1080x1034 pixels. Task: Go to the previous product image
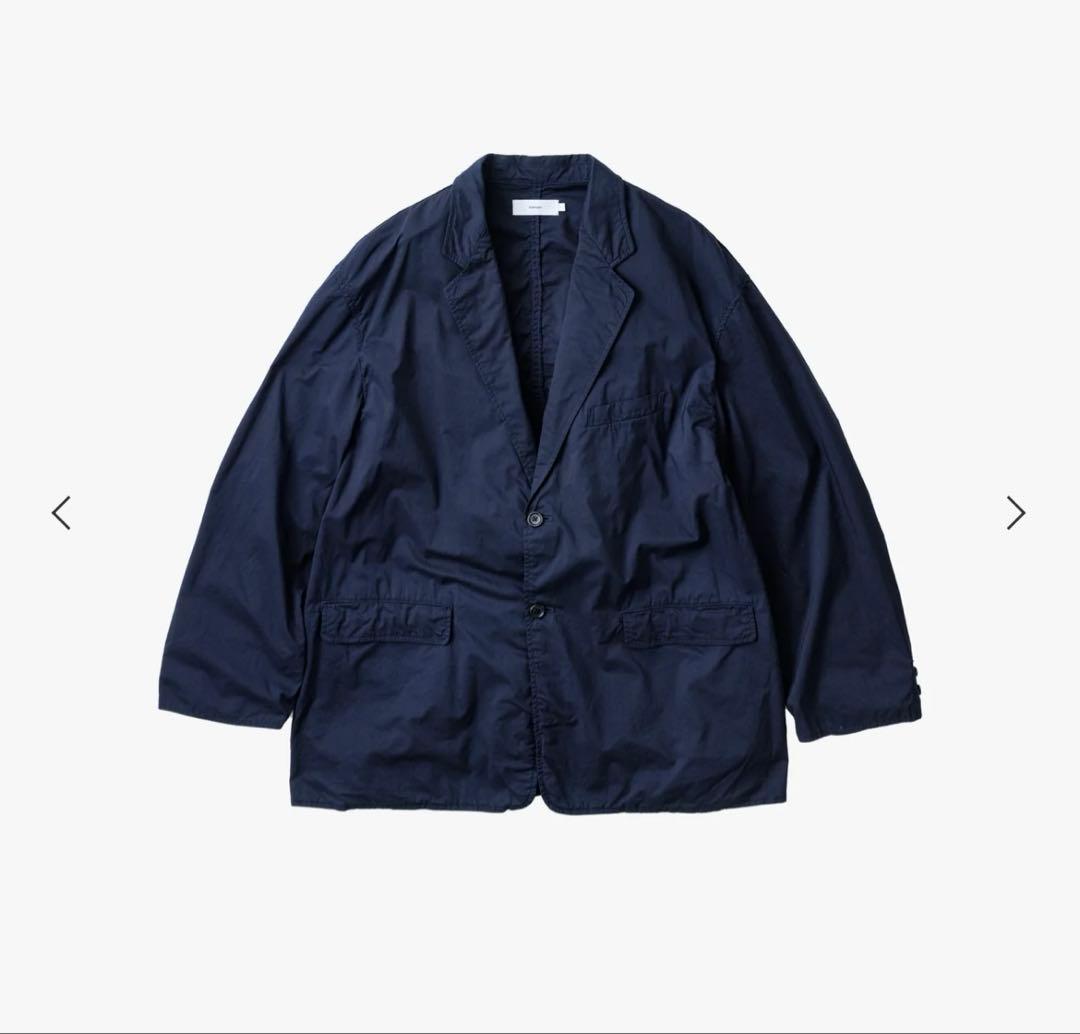62,513
